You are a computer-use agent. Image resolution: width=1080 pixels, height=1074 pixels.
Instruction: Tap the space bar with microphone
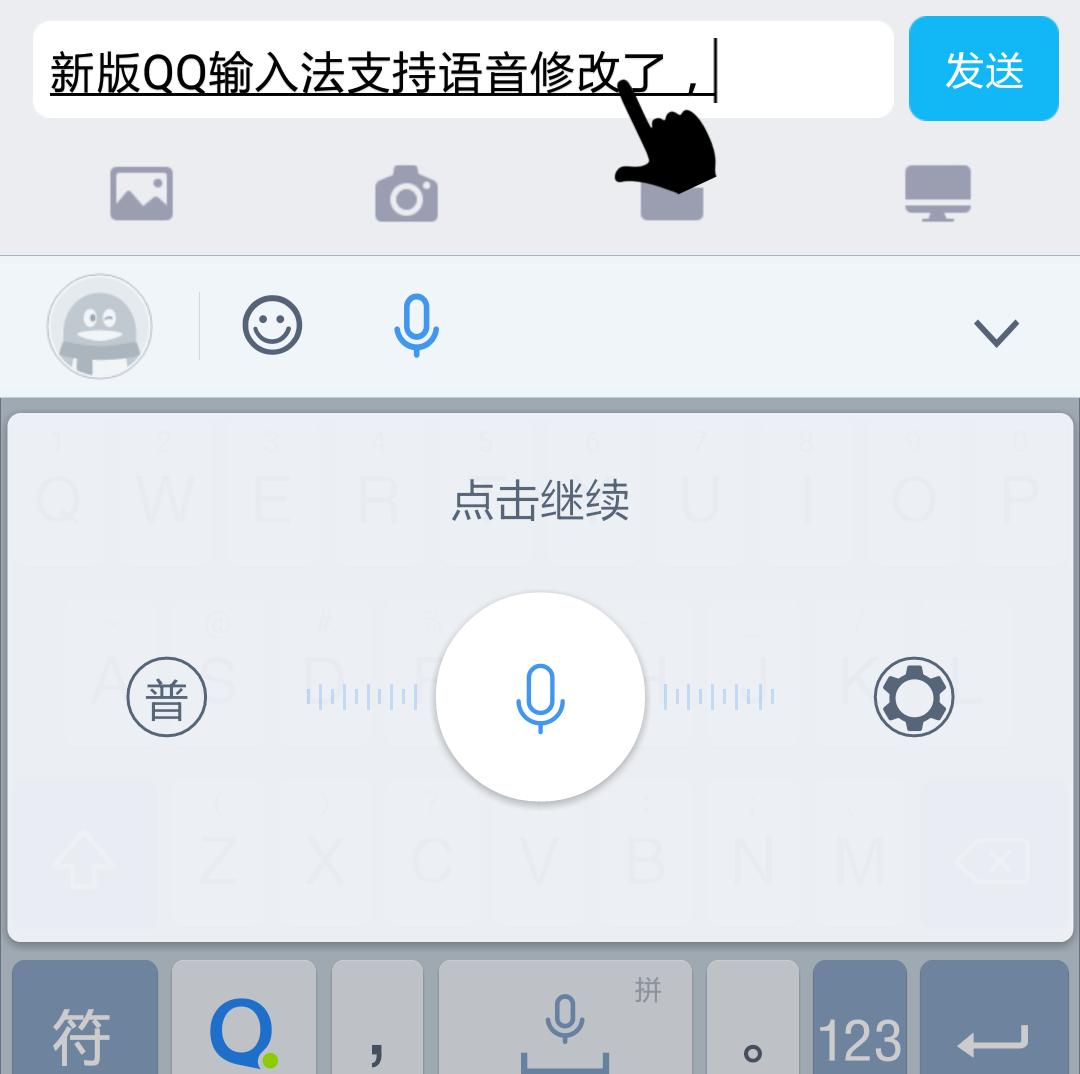click(565, 1025)
